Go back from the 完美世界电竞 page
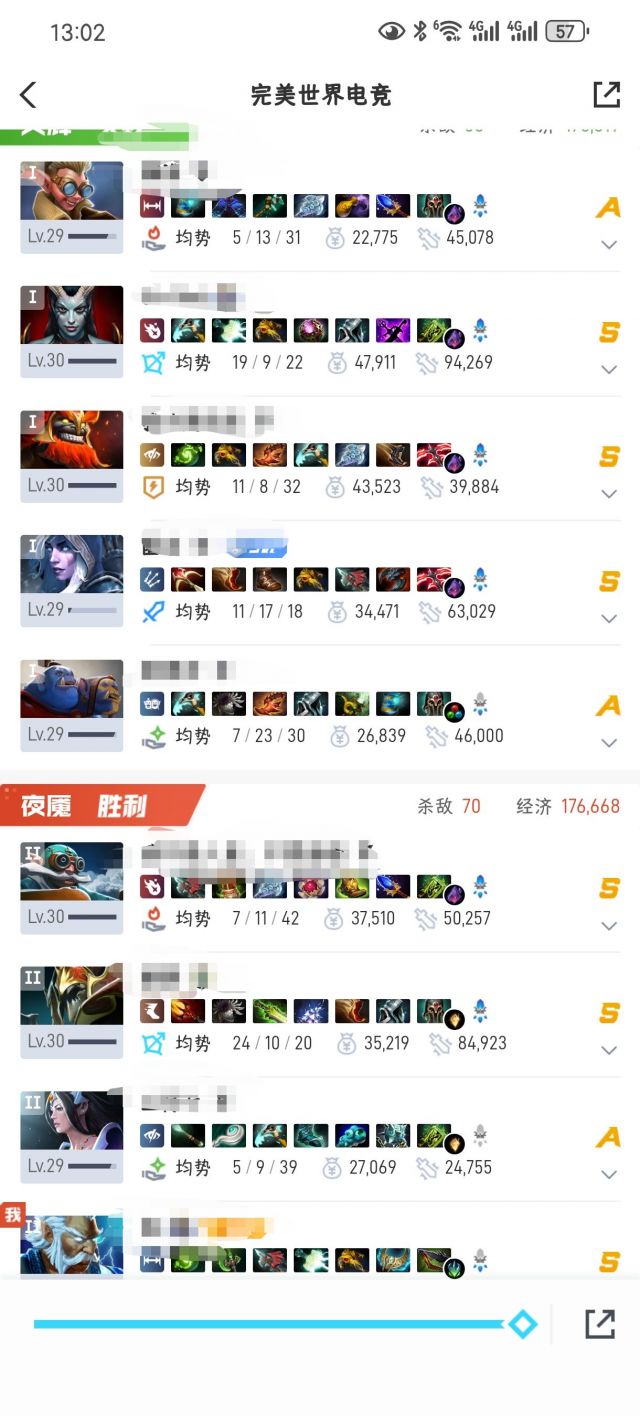Image resolution: width=640 pixels, height=1416 pixels. pyautogui.click(x=28, y=95)
